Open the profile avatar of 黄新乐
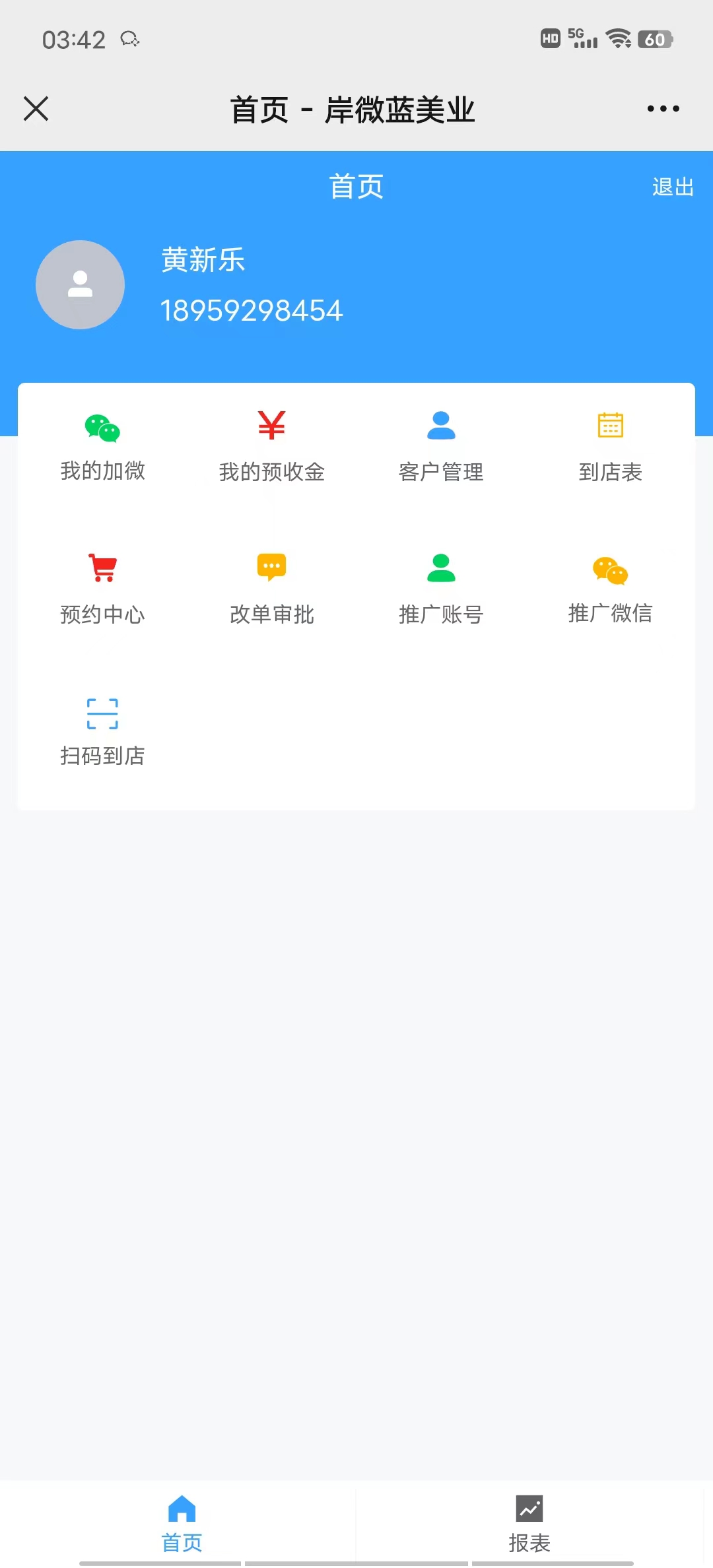The image size is (713, 1568). 80,285
